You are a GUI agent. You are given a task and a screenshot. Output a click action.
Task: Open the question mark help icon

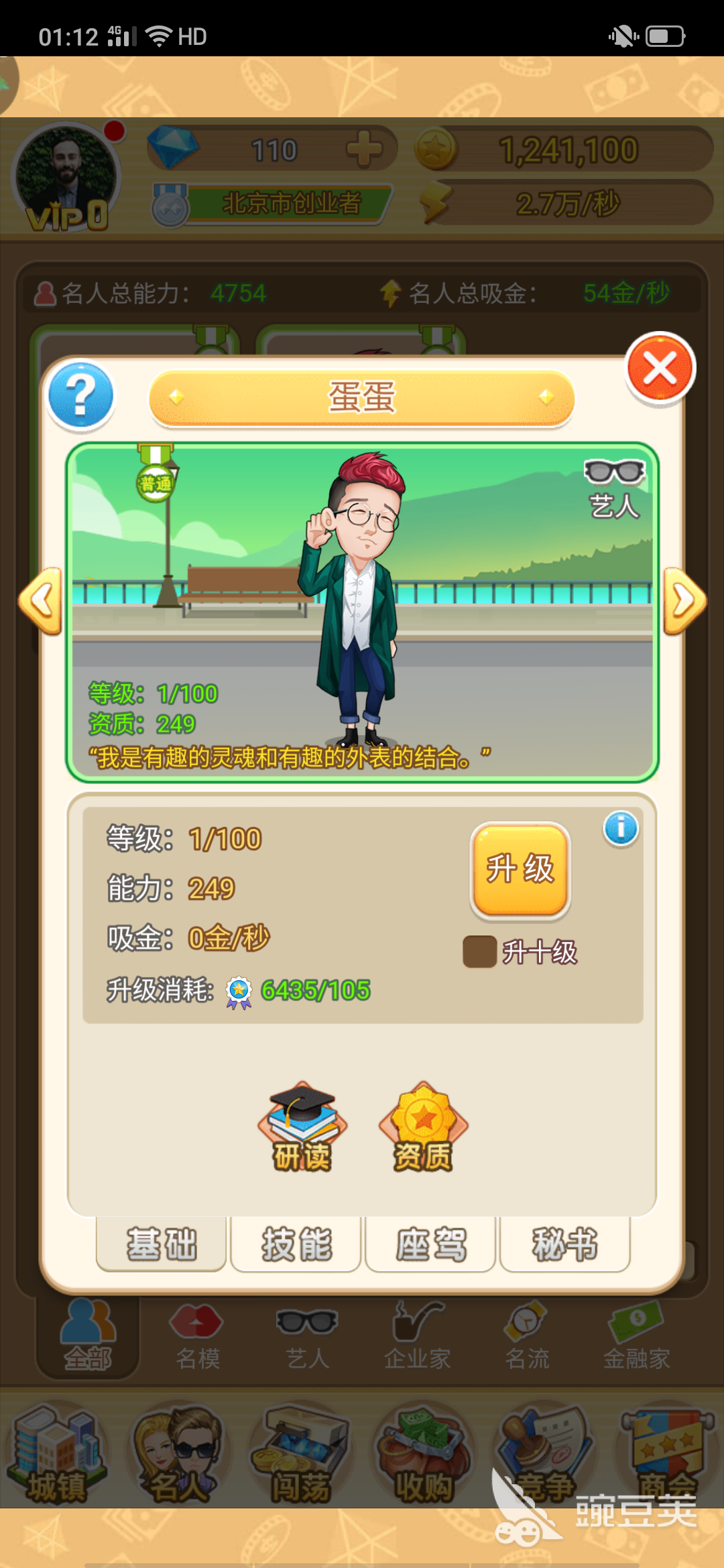pyautogui.click(x=81, y=396)
